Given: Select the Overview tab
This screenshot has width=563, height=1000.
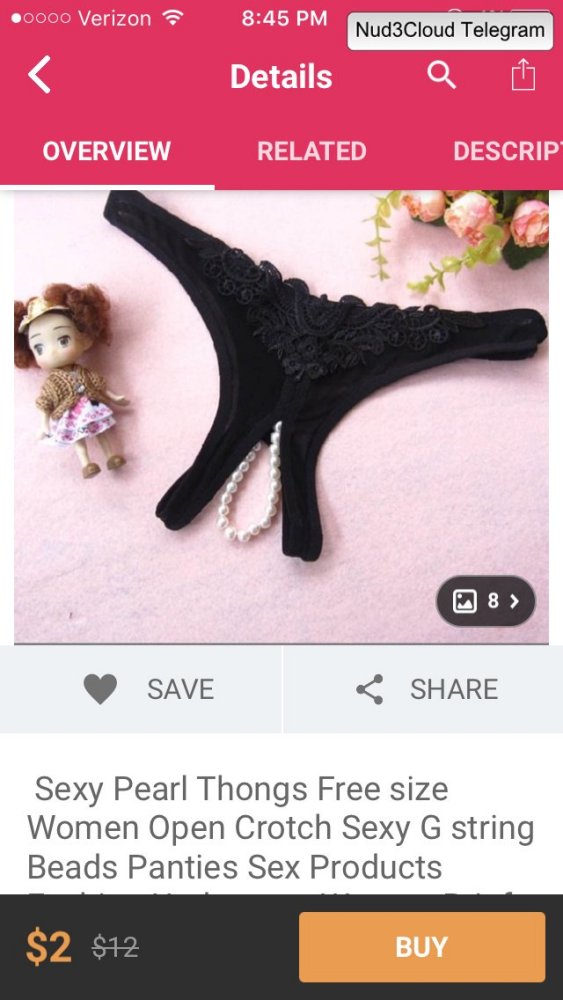Looking at the screenshot, I should (106, 151).
